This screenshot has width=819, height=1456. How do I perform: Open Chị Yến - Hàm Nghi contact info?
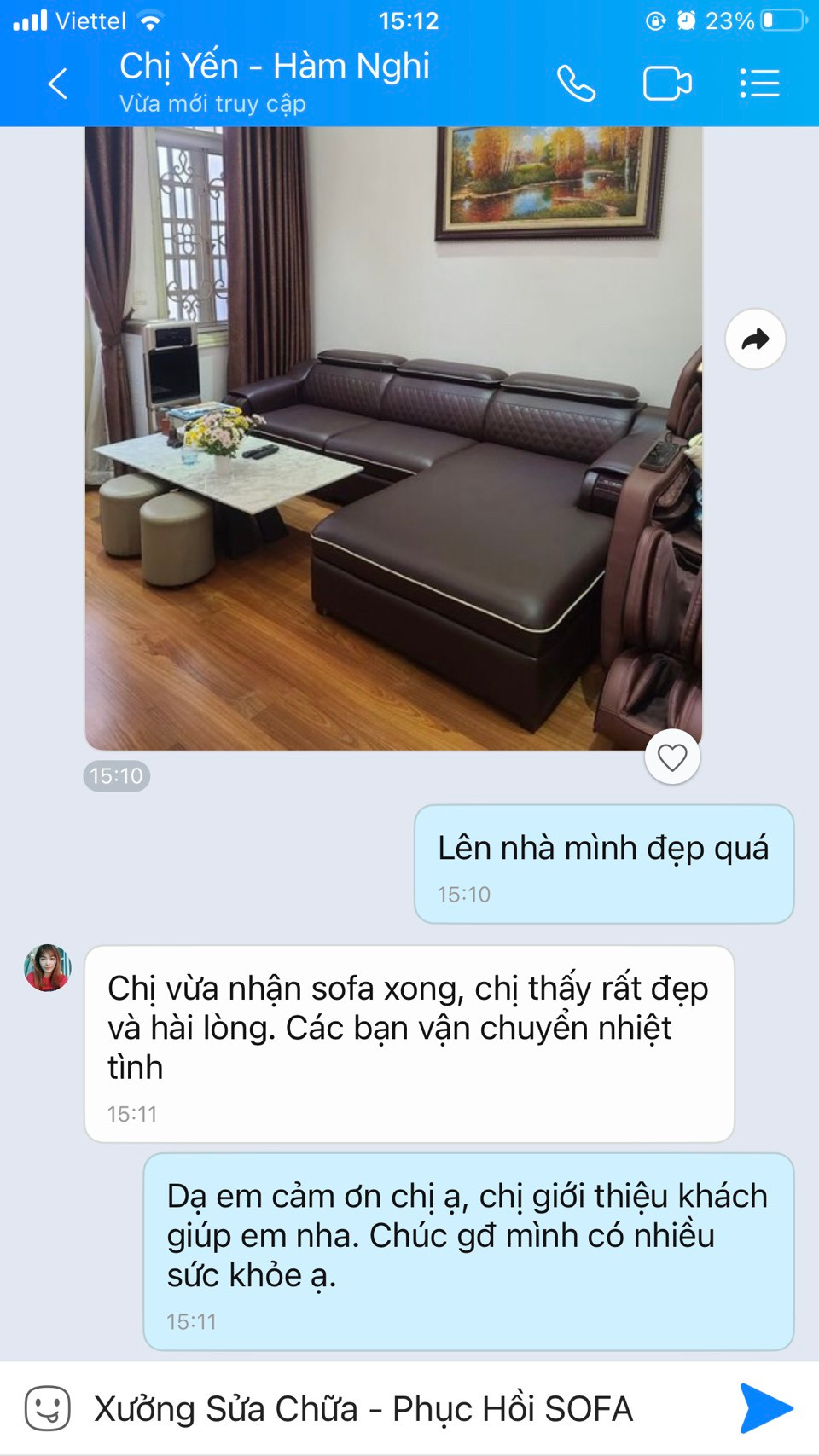click(275, 82)
